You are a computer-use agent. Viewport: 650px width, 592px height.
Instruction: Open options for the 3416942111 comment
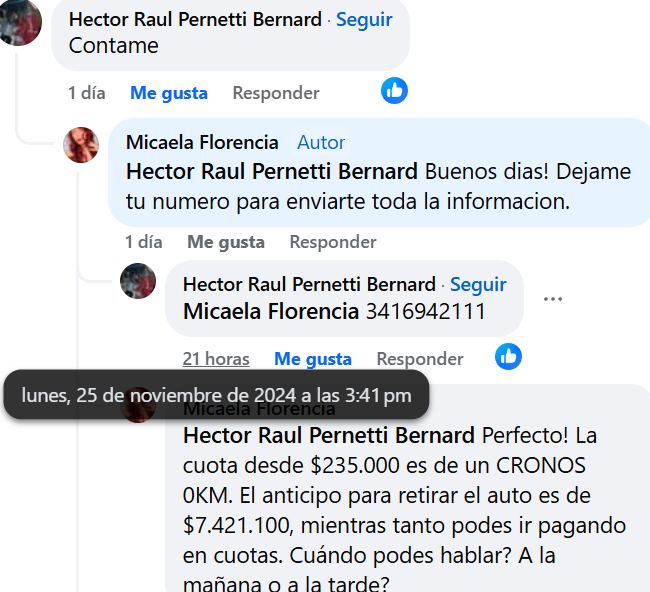[x=553, y=299]
